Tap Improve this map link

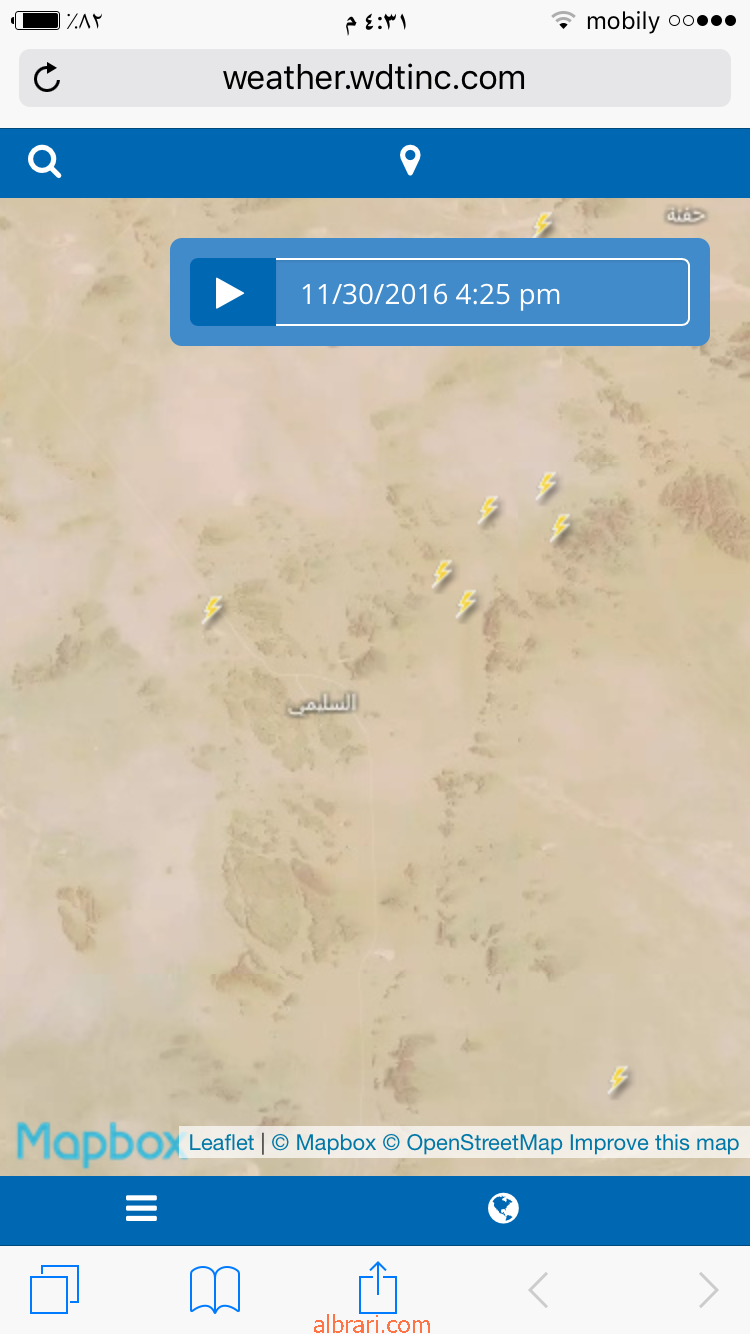tap(654, 1143)
